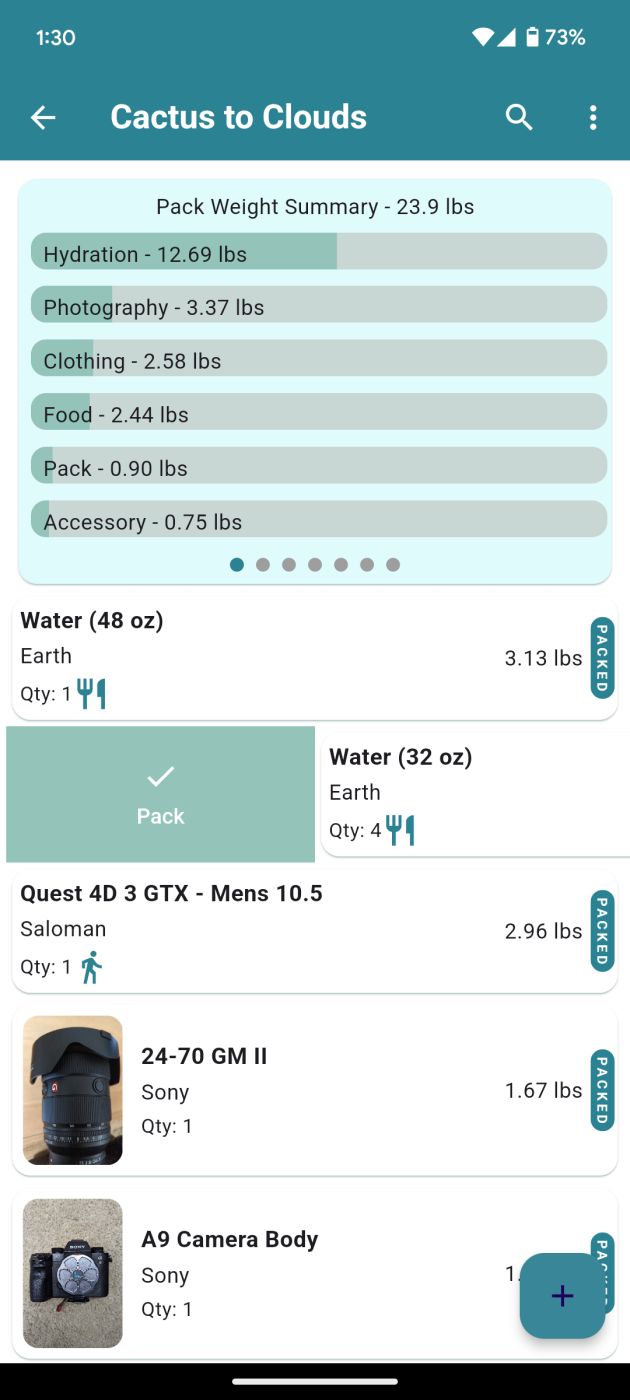Go back using the arrow icon

pos(43,118)
